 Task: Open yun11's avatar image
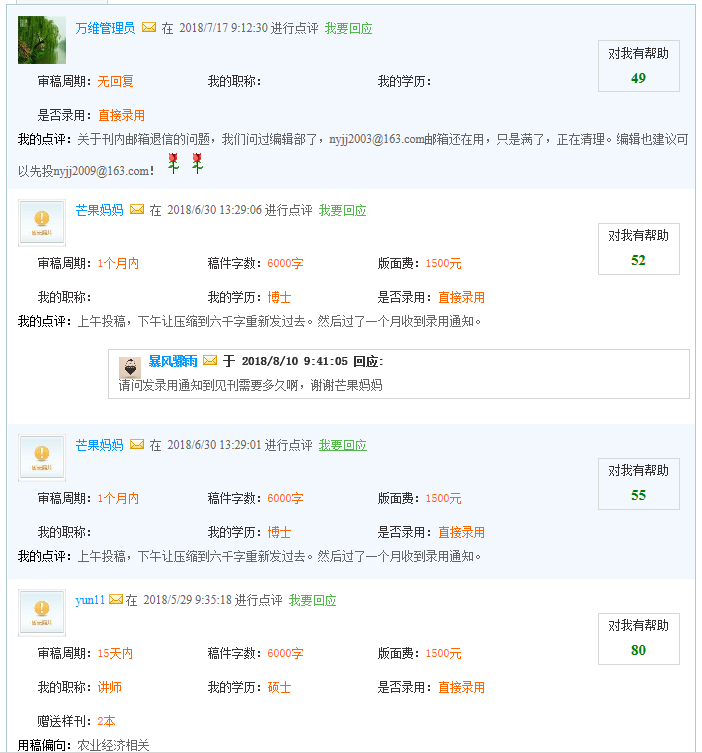pyautogui.click(x=42, y=612)
